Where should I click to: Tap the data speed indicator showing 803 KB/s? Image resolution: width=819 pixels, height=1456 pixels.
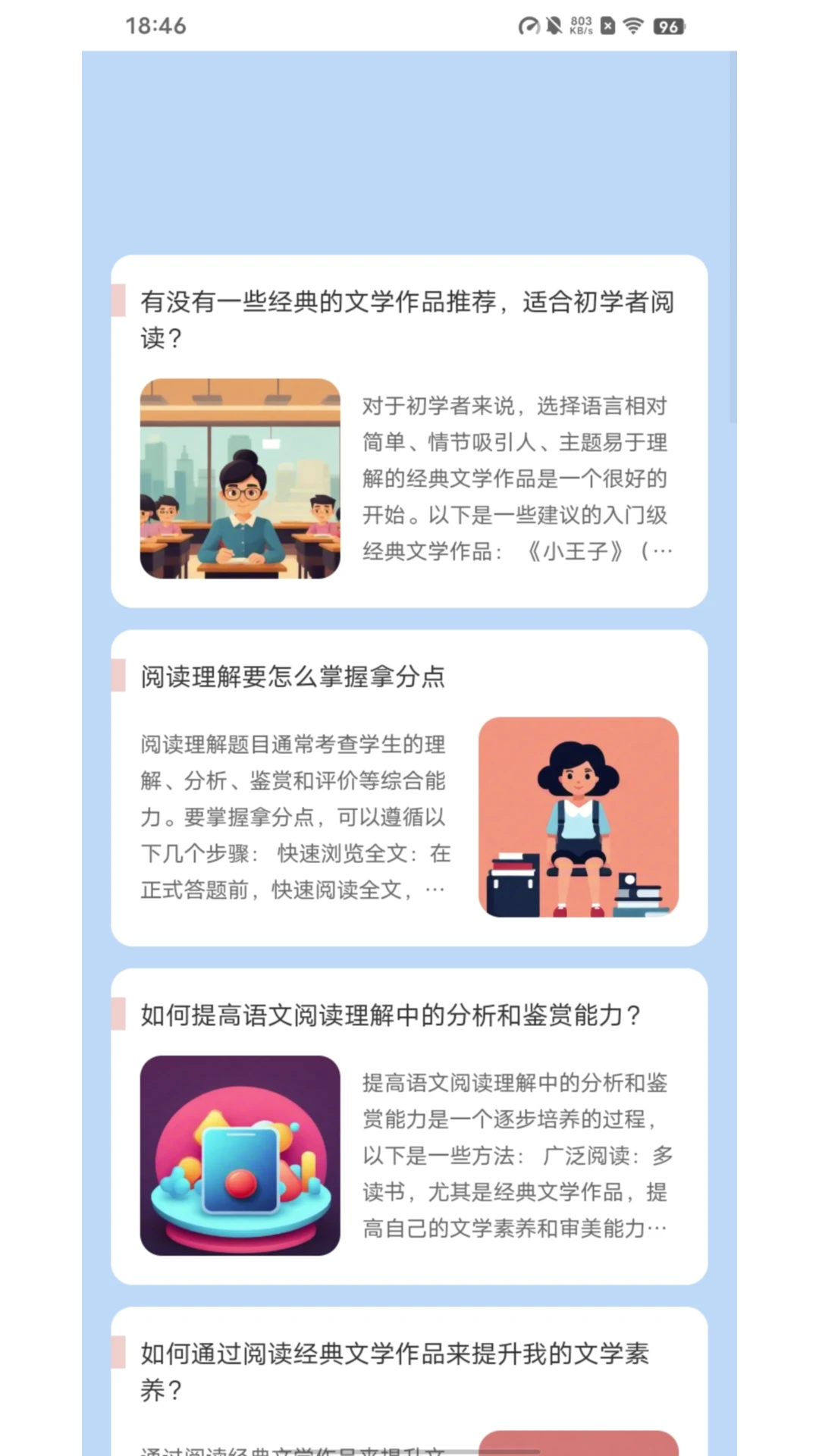[581, 25]
